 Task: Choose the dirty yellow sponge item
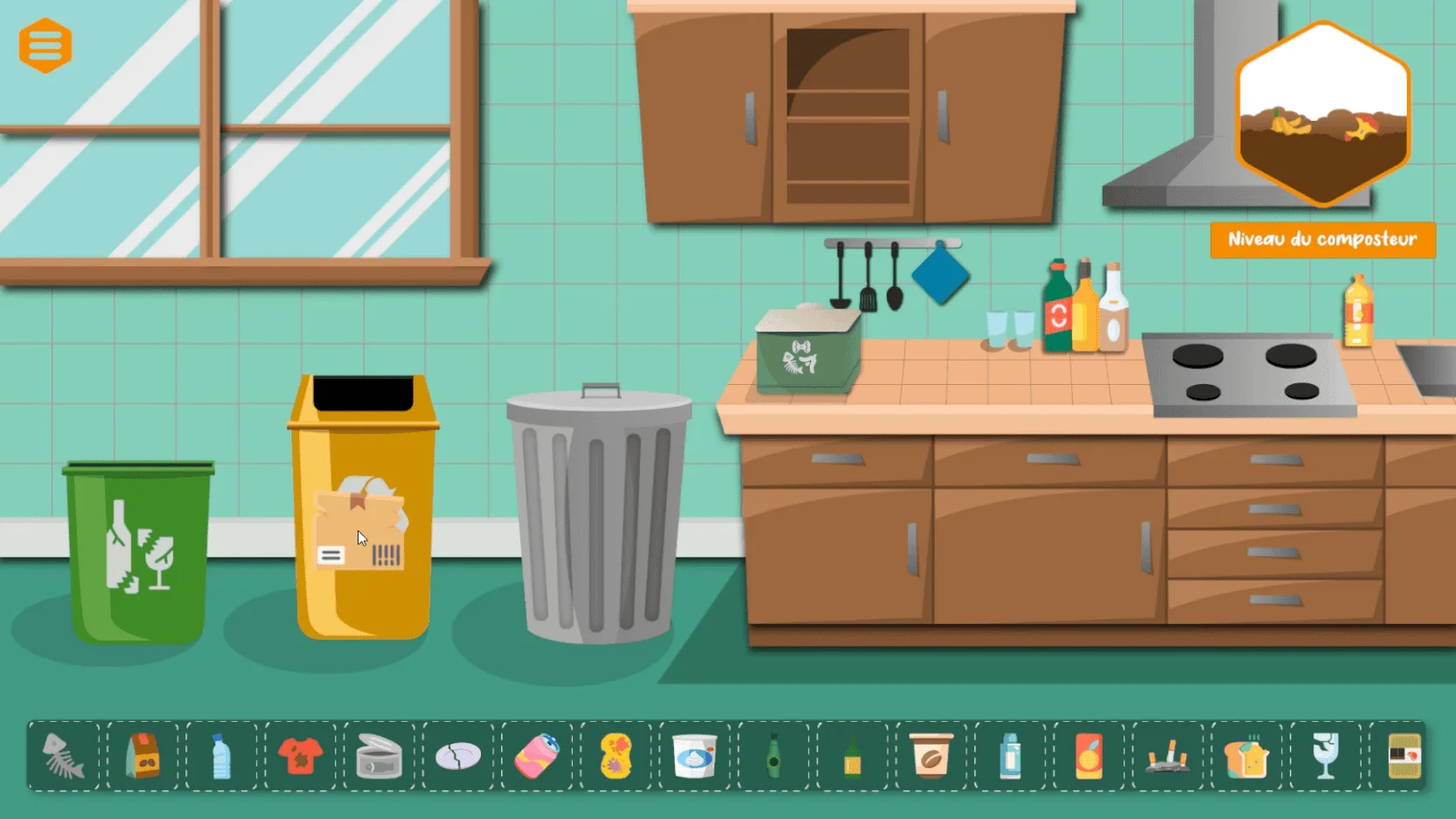point(616,756)
